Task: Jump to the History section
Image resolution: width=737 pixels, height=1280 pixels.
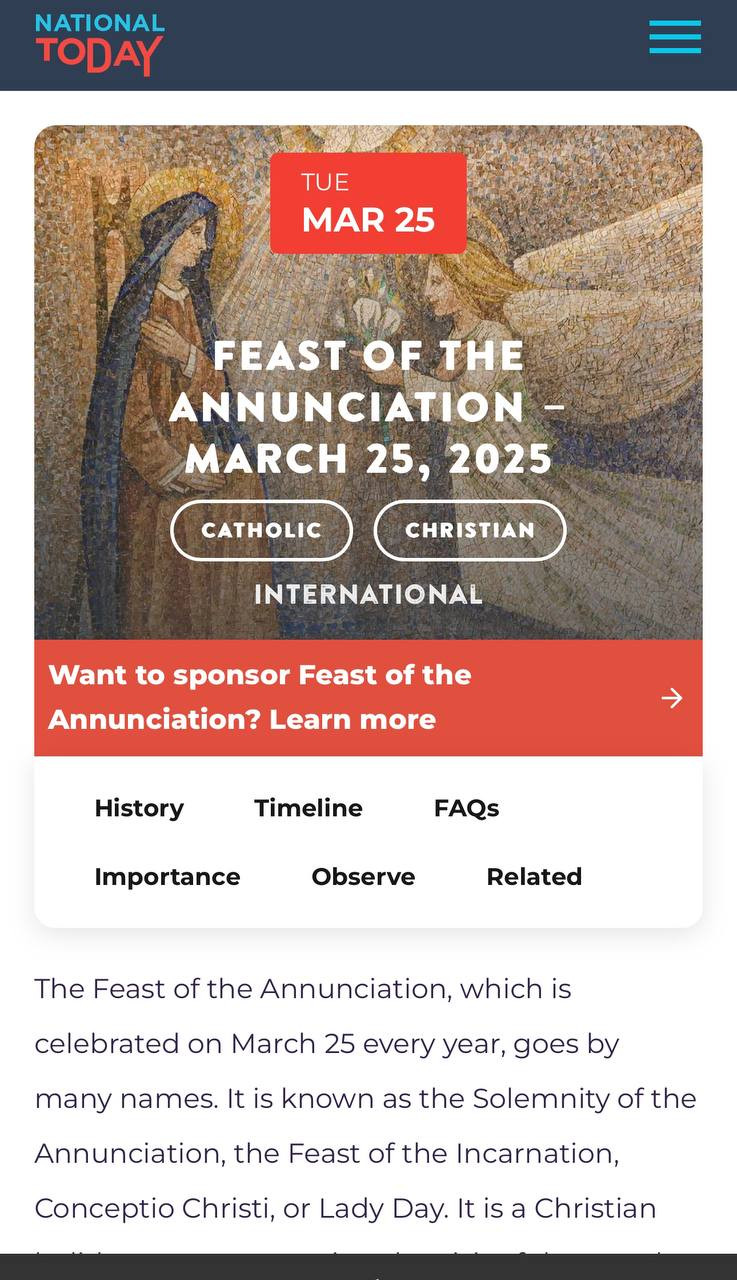Action: click(139, 808)
